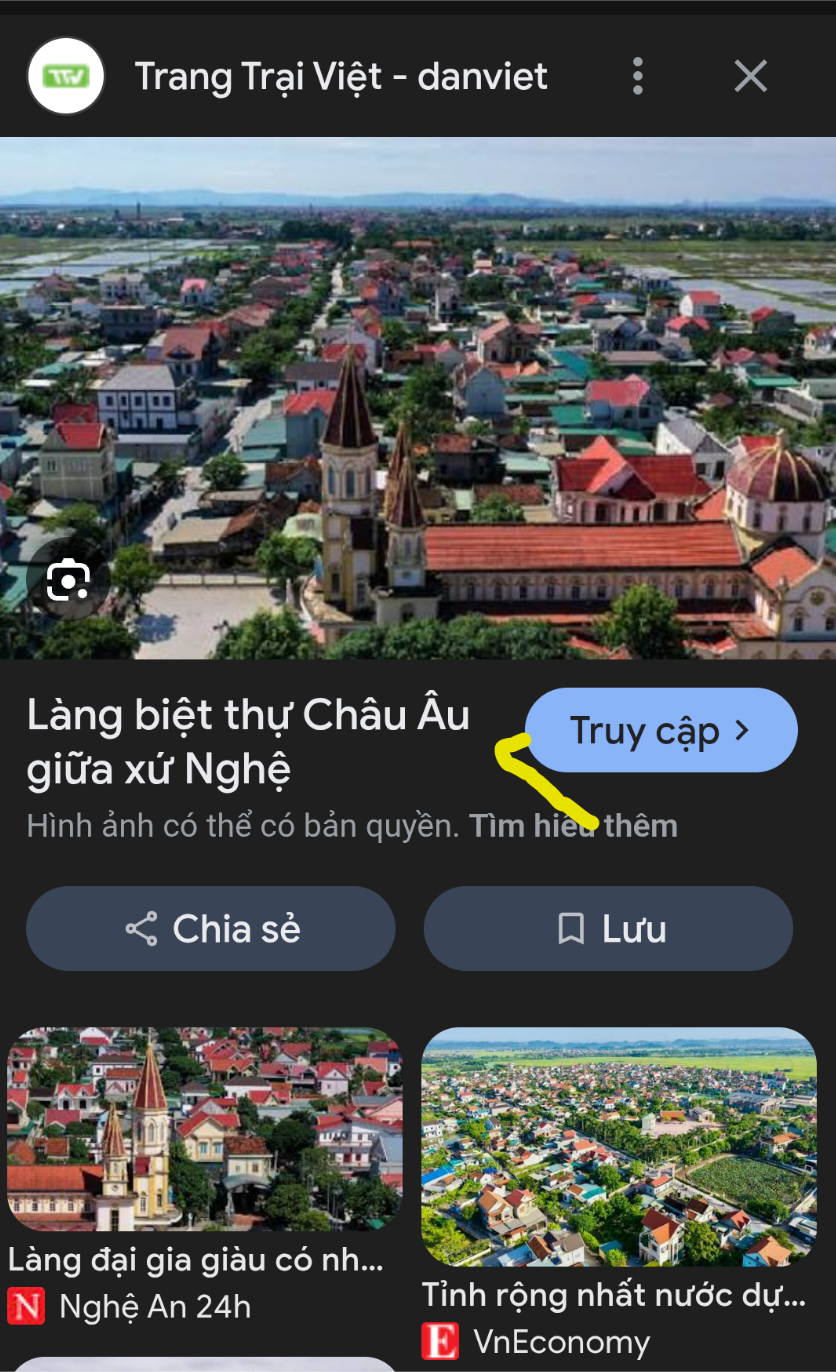Open the Tìm hiểu thêm link
Image resolution: width=836 pixels, height=1372 pixels.
point(574,826)
